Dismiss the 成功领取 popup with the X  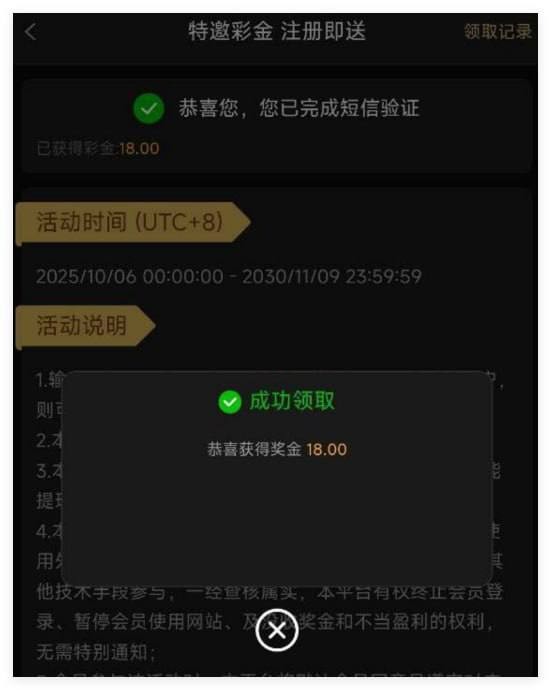click(x=277, y=631)
